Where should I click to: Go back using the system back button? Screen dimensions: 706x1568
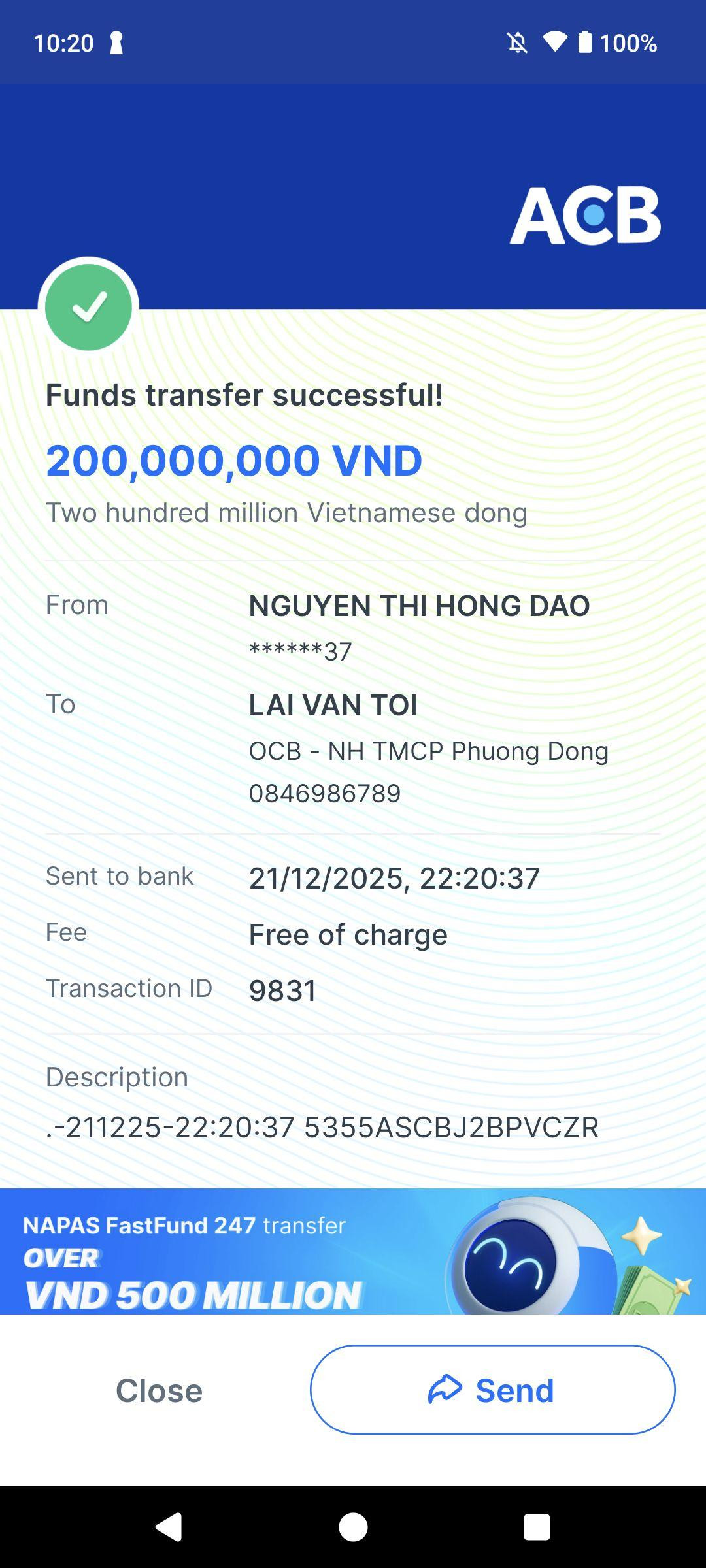point(169,1527)
